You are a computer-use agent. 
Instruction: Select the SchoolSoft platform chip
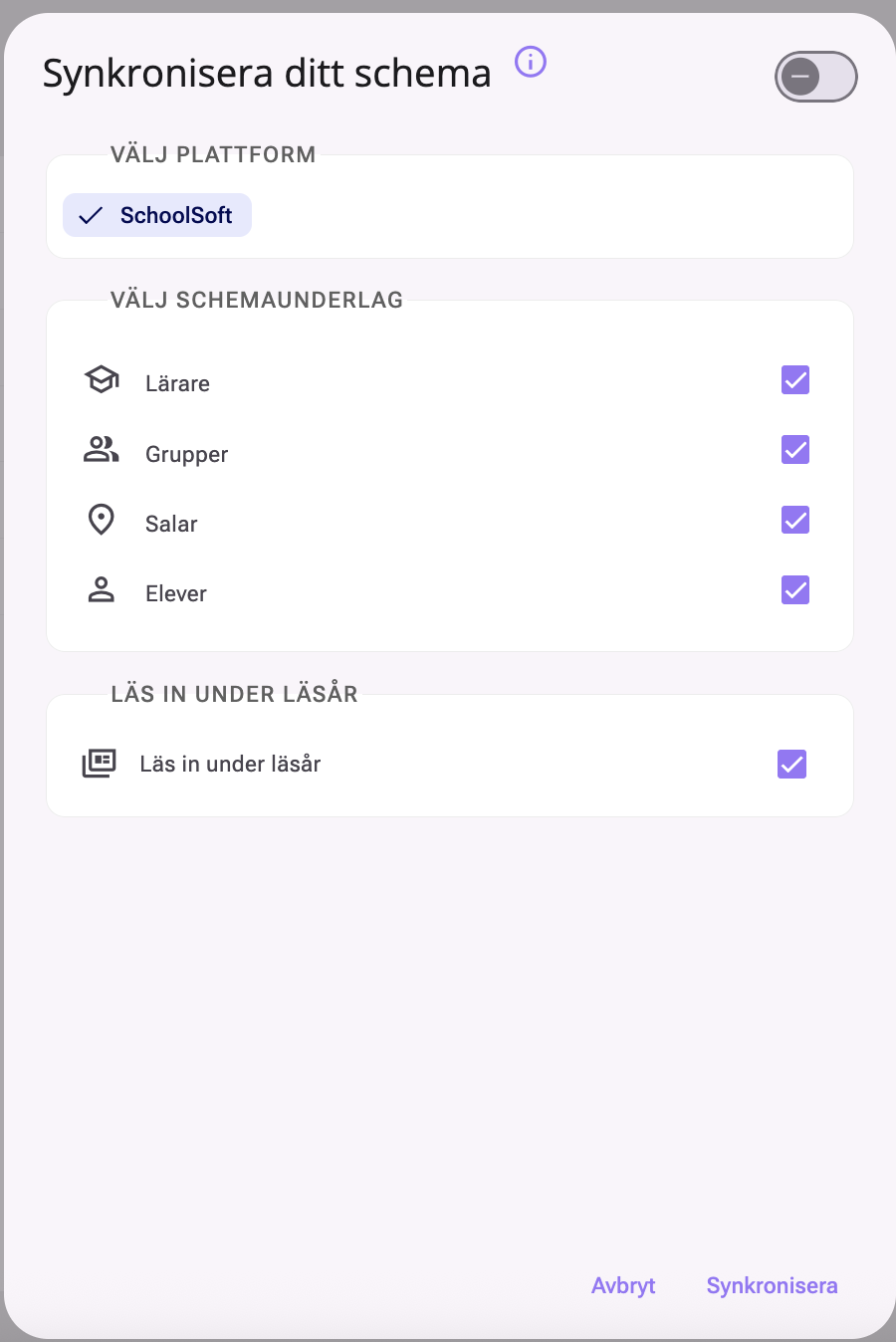pos(157,215)
